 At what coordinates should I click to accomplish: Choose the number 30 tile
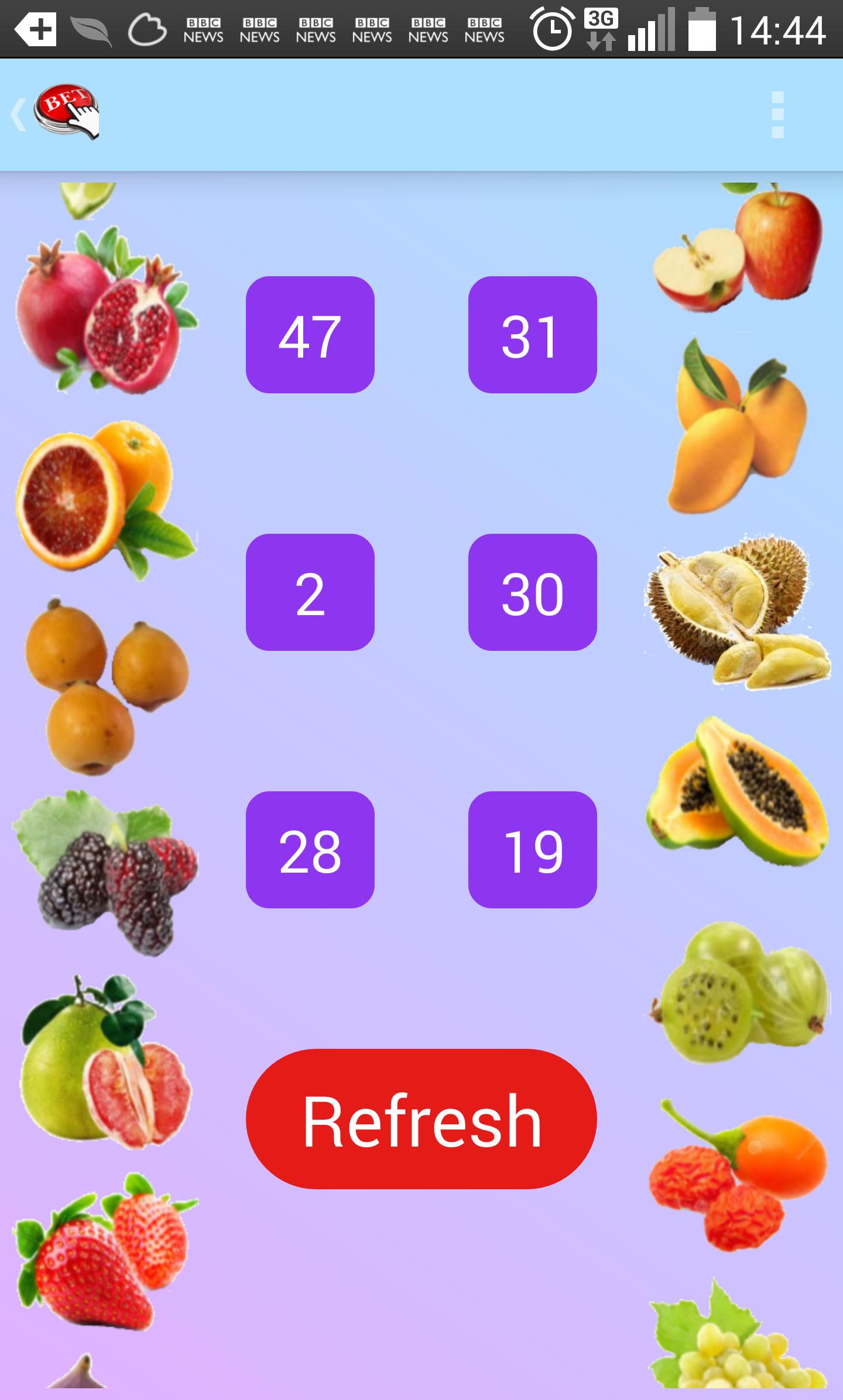click(x=532, y=592)
